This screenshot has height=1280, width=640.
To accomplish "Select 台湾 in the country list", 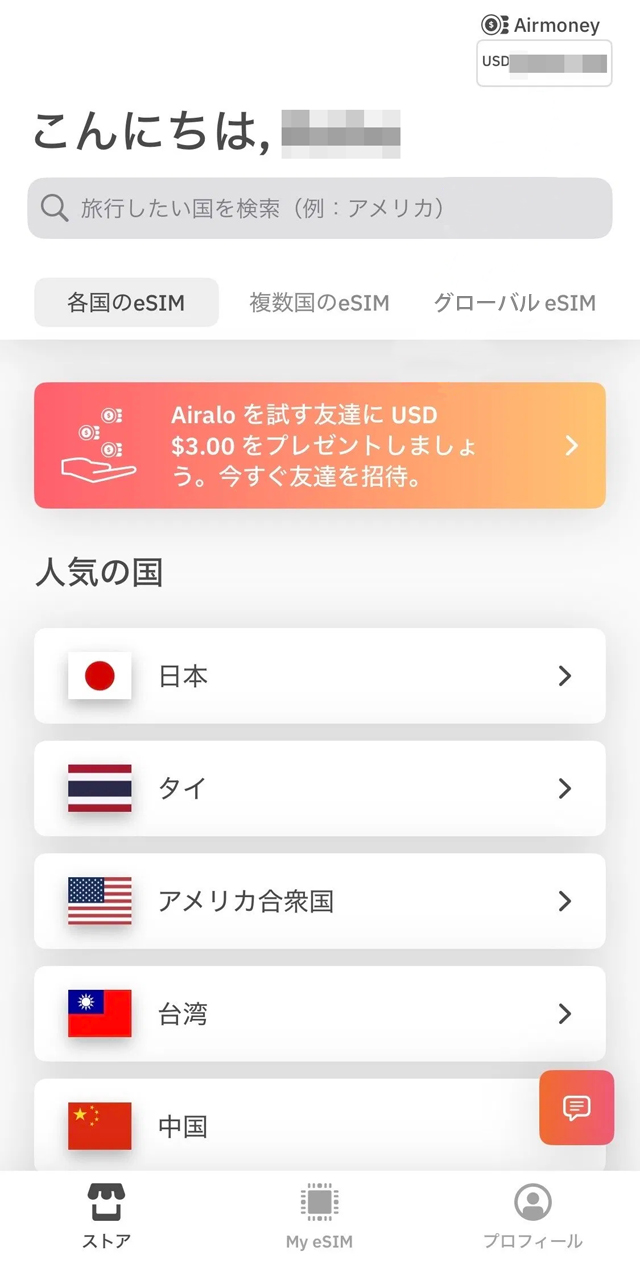I will tap(320, 1014).
